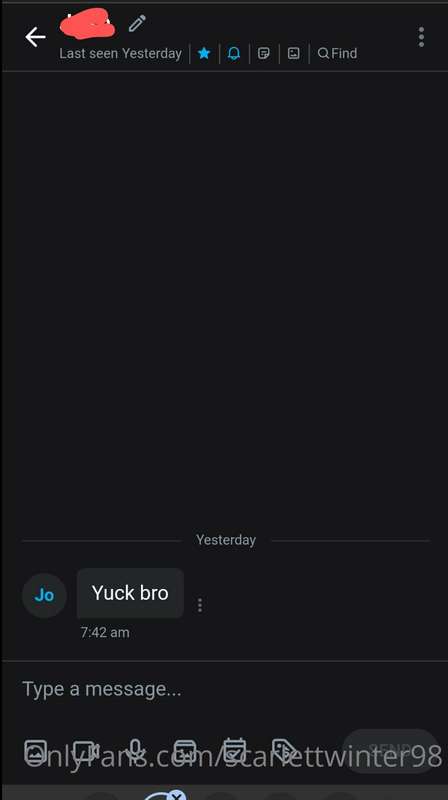The height and width of the screenshot is (800, 448).
Task: Schedule the message with the calendar icon
Action: click(x=234, y=751)
